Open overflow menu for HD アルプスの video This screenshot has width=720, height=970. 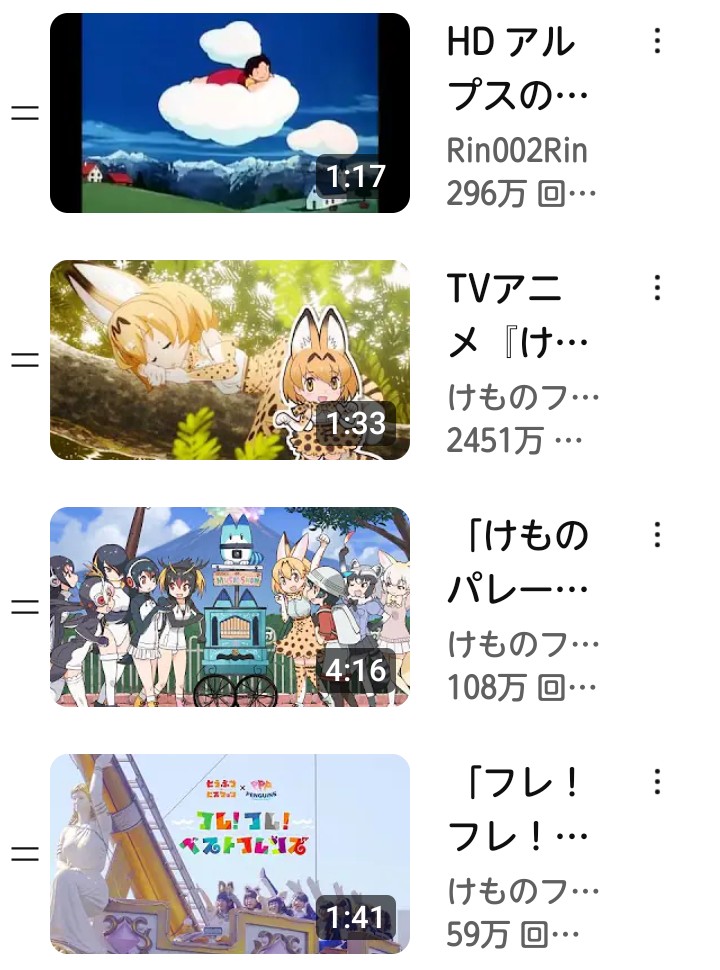[x=657, y=41]
